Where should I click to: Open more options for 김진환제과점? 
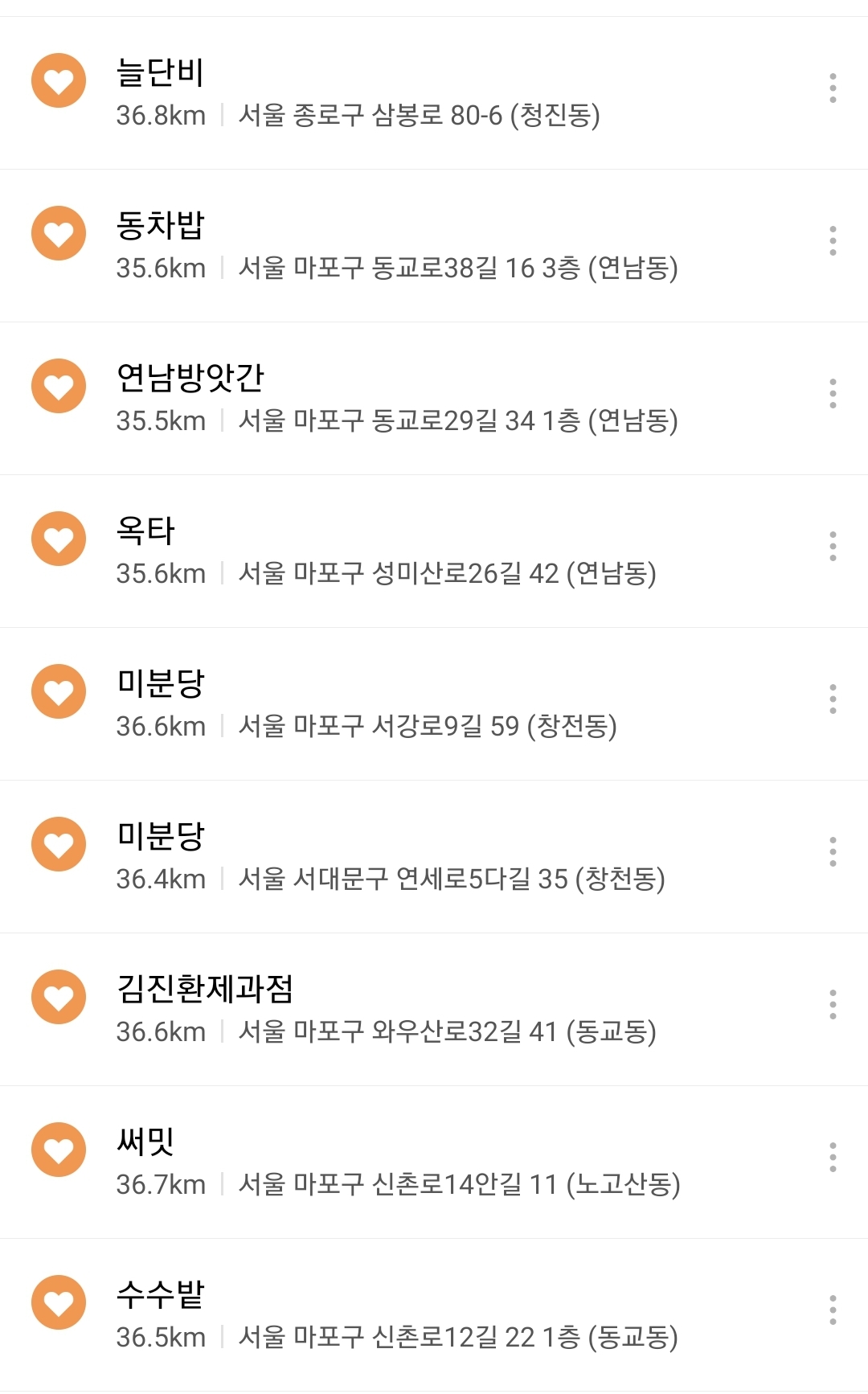(833, 1005)
